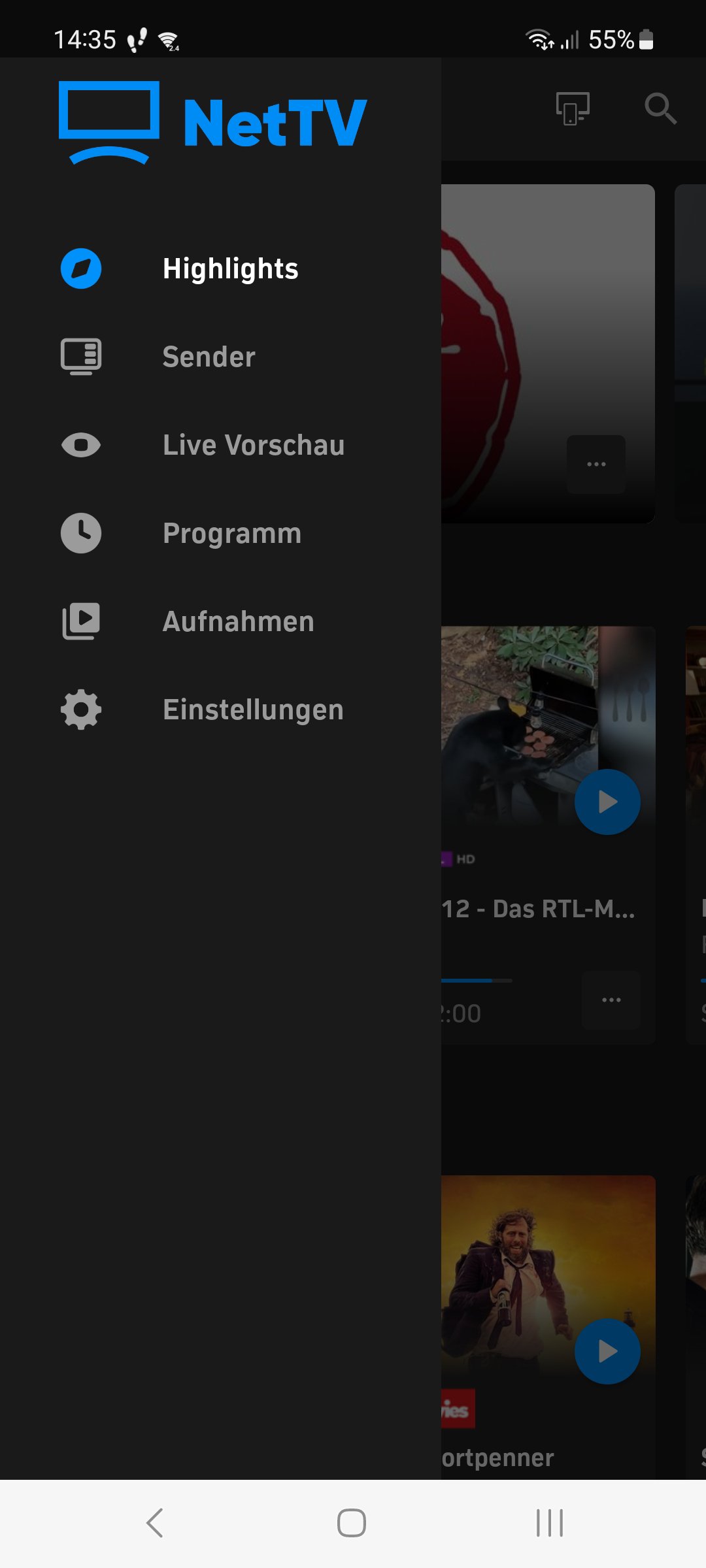Tap the search magnifier icon
The image size is (706, 1568).
[660, 108]
